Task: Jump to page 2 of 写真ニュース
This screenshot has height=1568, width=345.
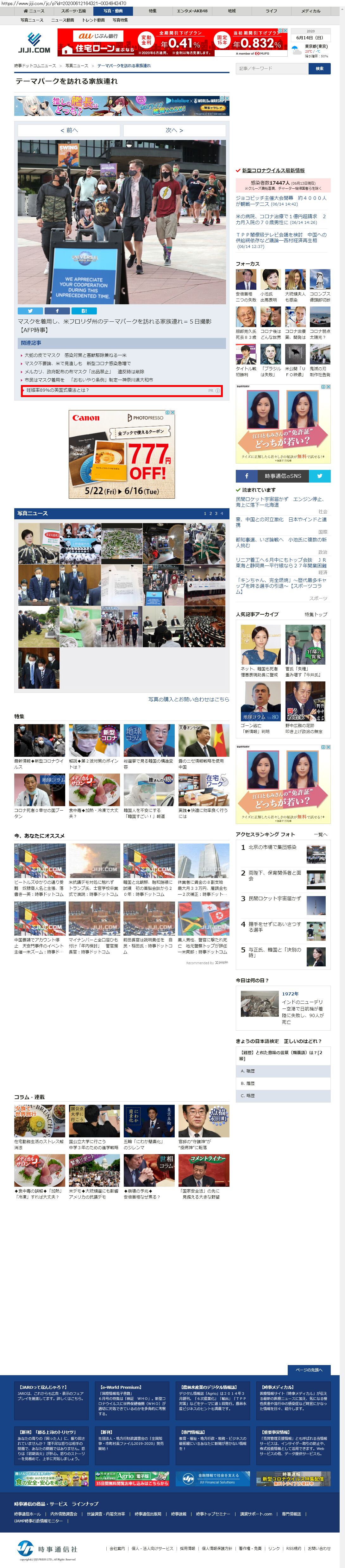Action: [x=210, y=514]
